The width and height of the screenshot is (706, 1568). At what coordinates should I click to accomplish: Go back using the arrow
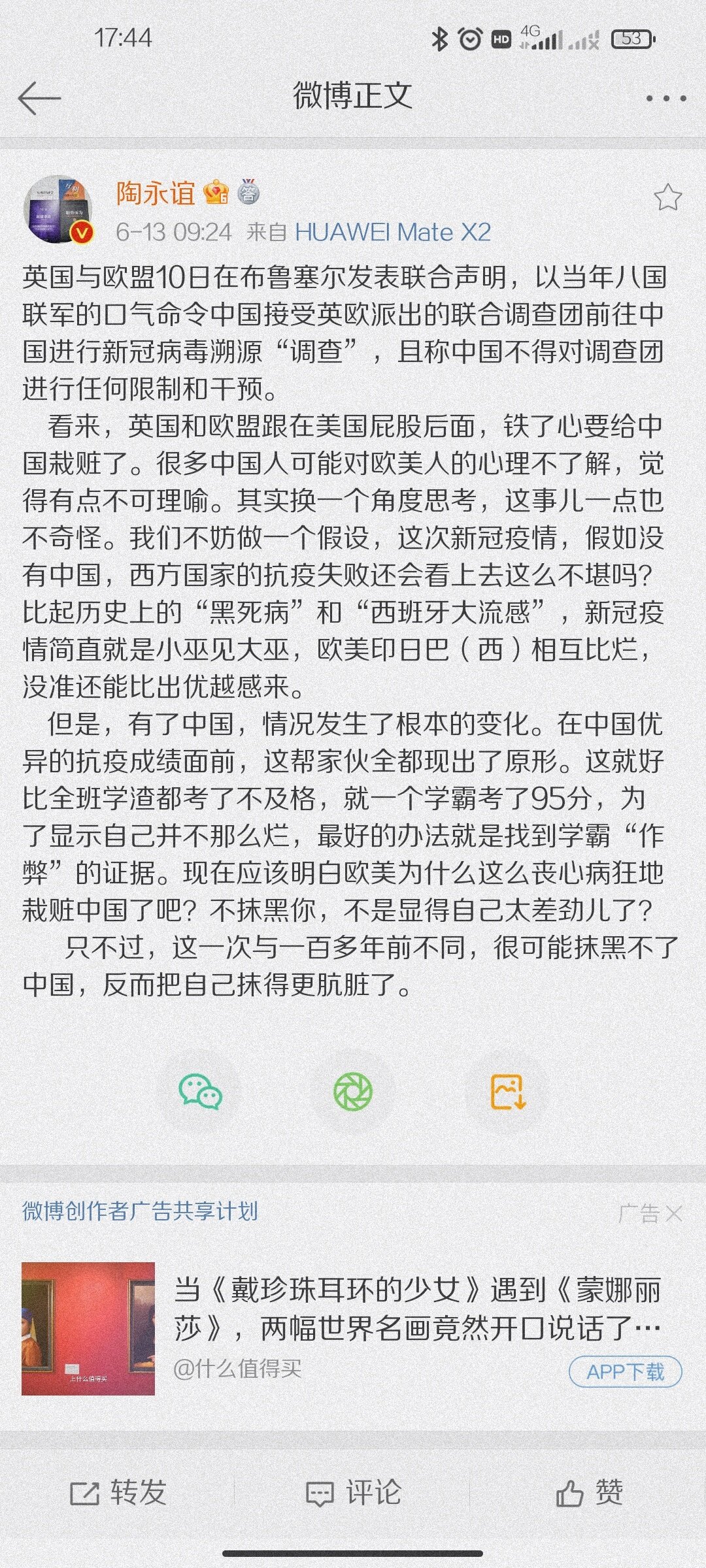click(39, 98)
